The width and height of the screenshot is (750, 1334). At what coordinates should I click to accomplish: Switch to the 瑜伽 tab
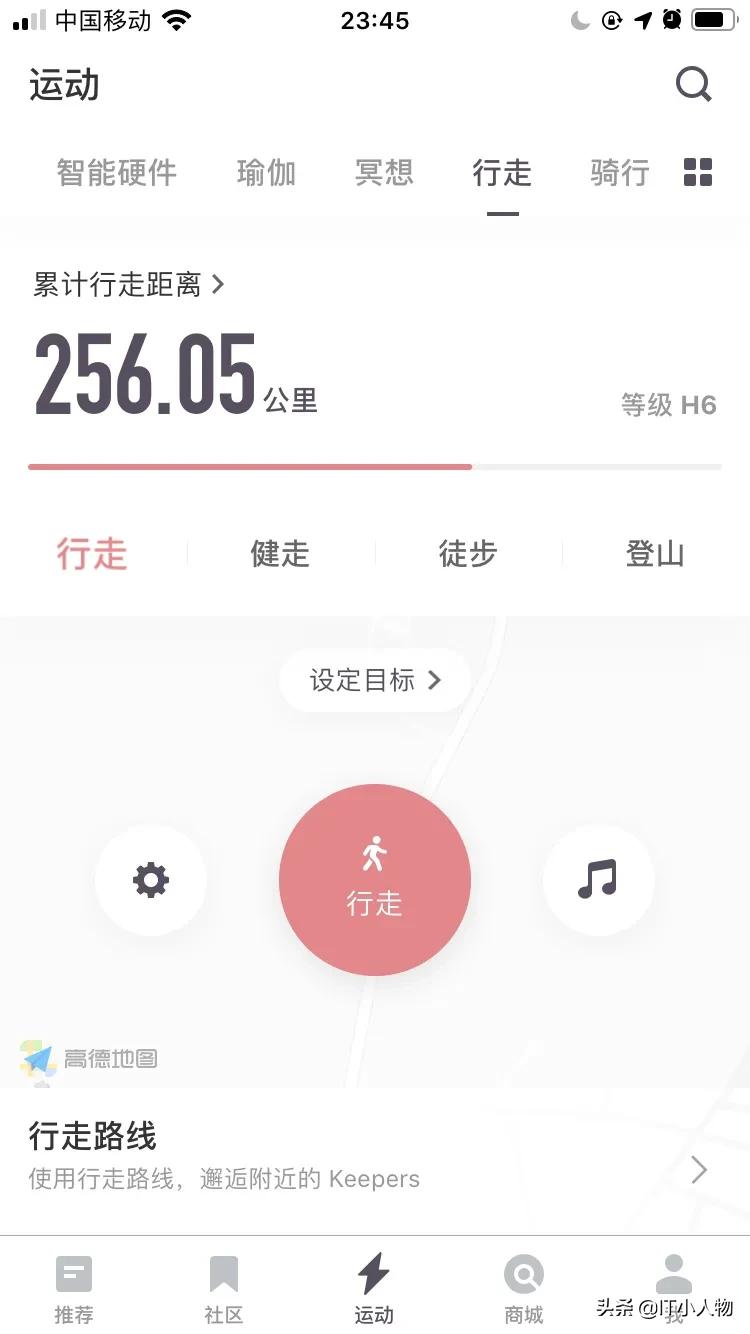(266, 172)
